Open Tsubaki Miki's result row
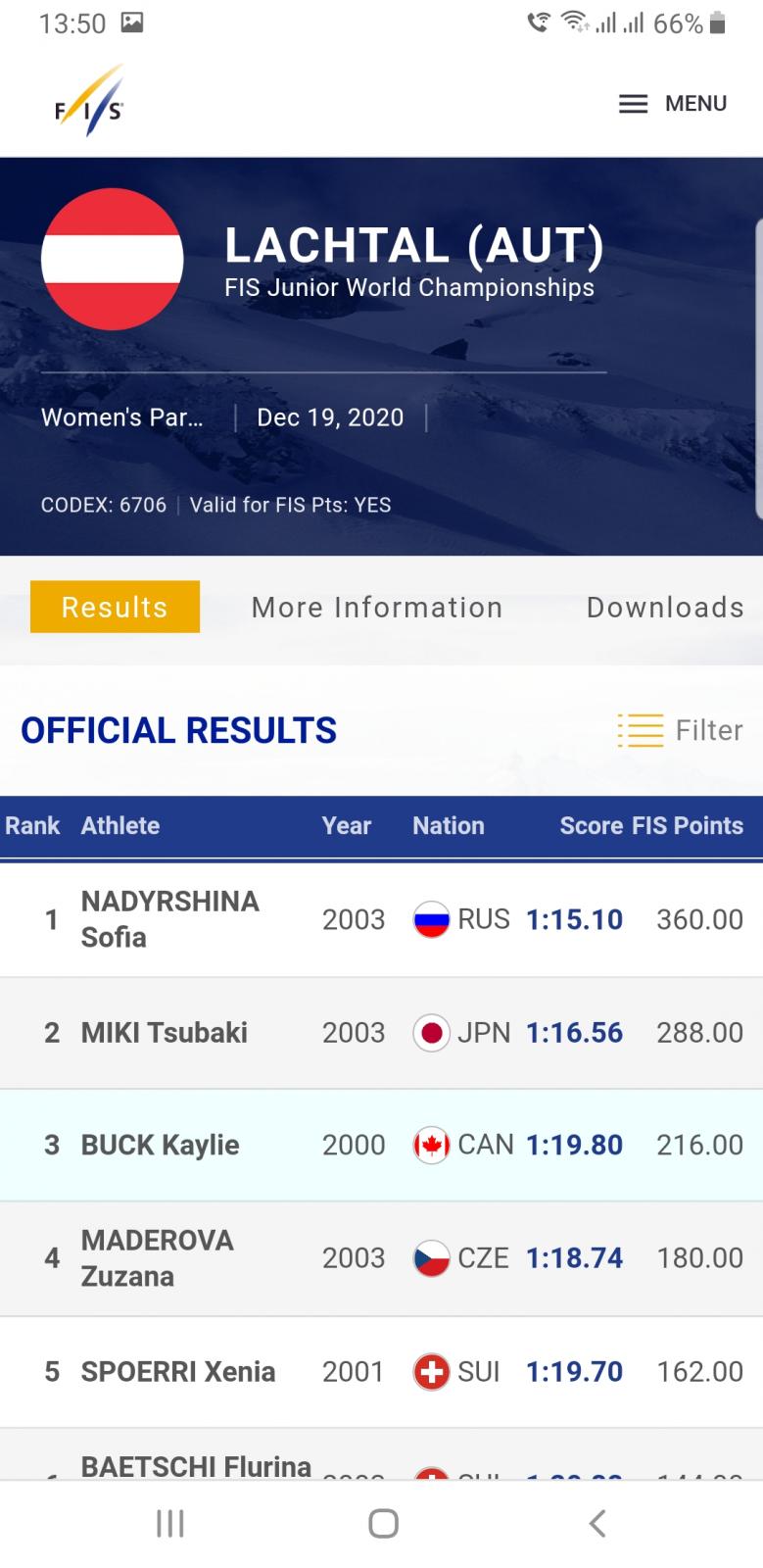763x1568 pixels. 381,1033
